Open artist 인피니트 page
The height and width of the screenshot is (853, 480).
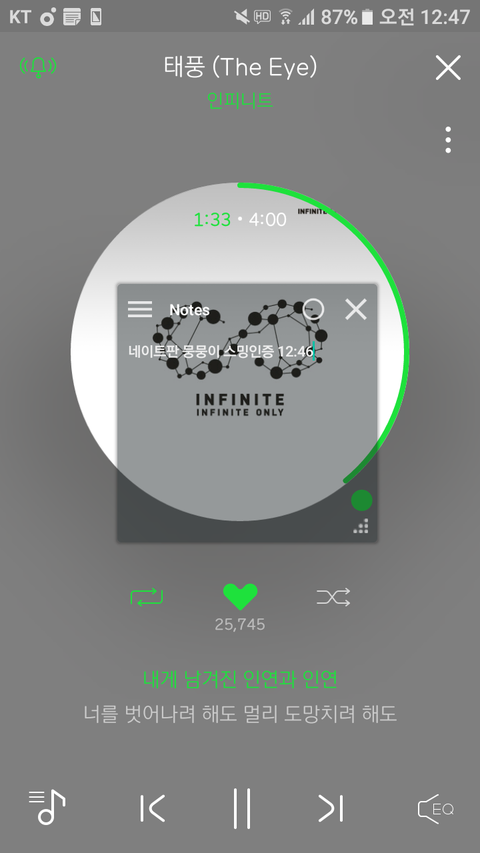click(x=240, y=100)
